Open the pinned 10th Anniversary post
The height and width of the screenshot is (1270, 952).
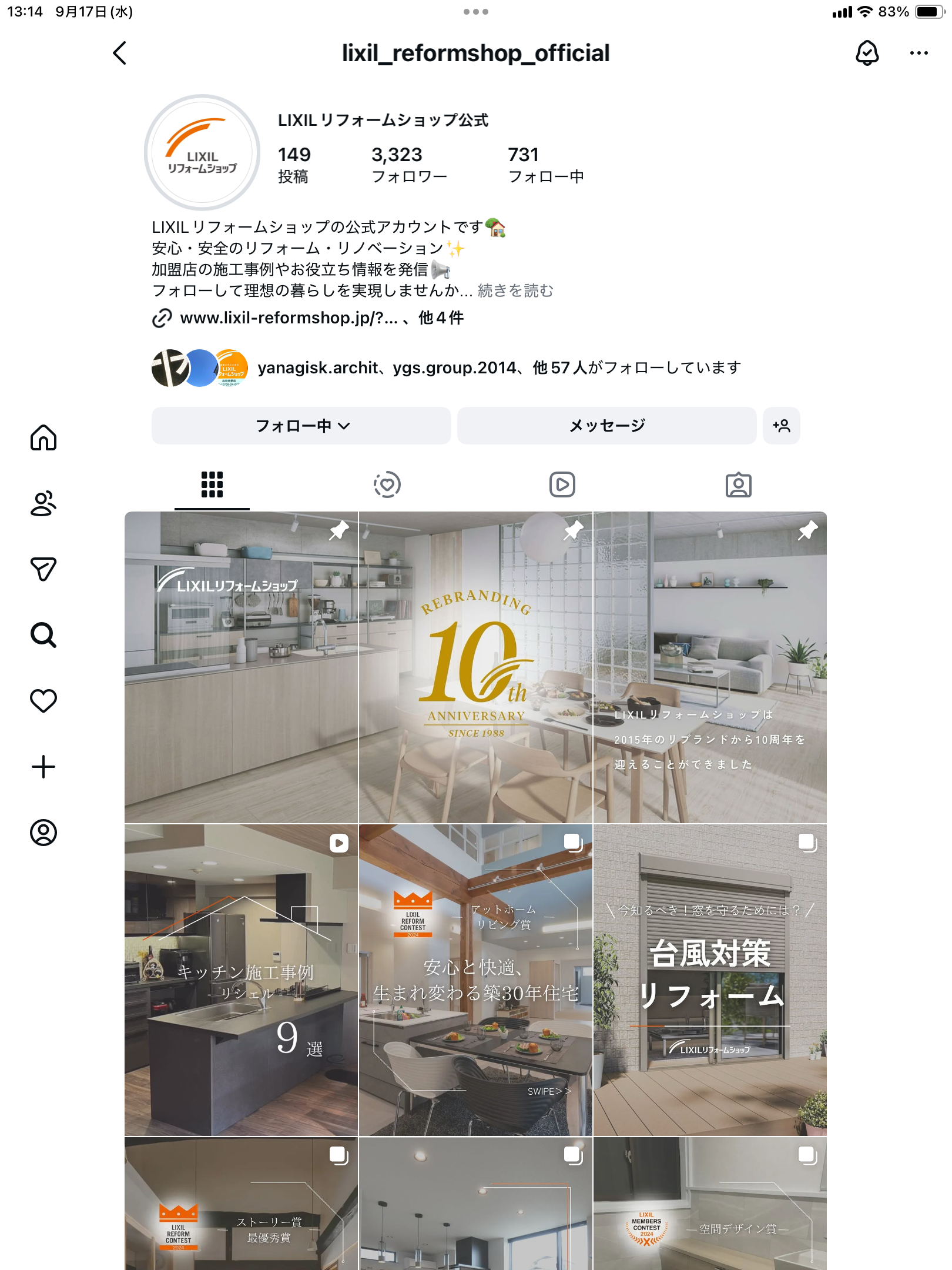475,667
